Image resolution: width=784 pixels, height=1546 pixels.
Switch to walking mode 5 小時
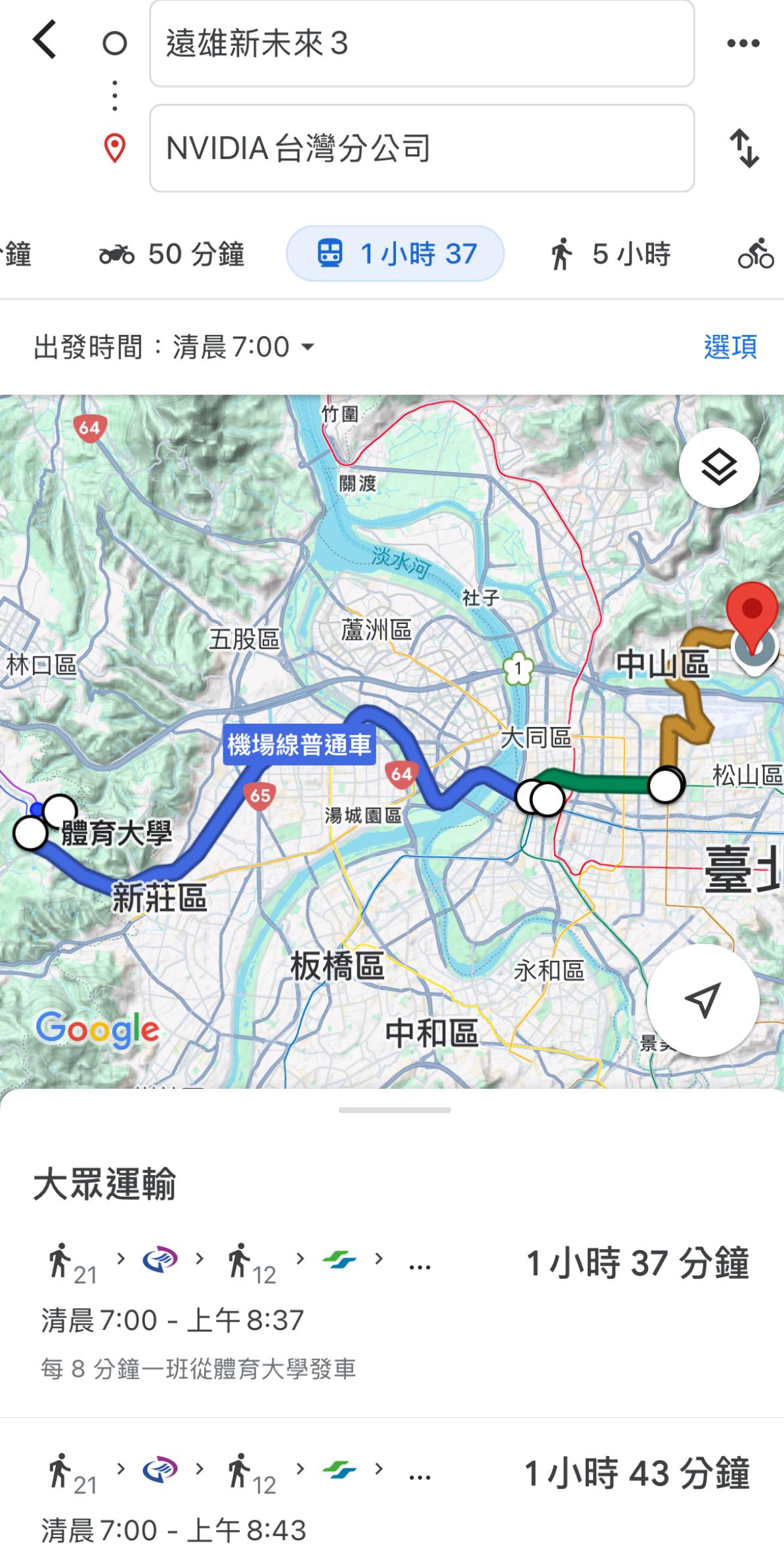click(609, 254)
